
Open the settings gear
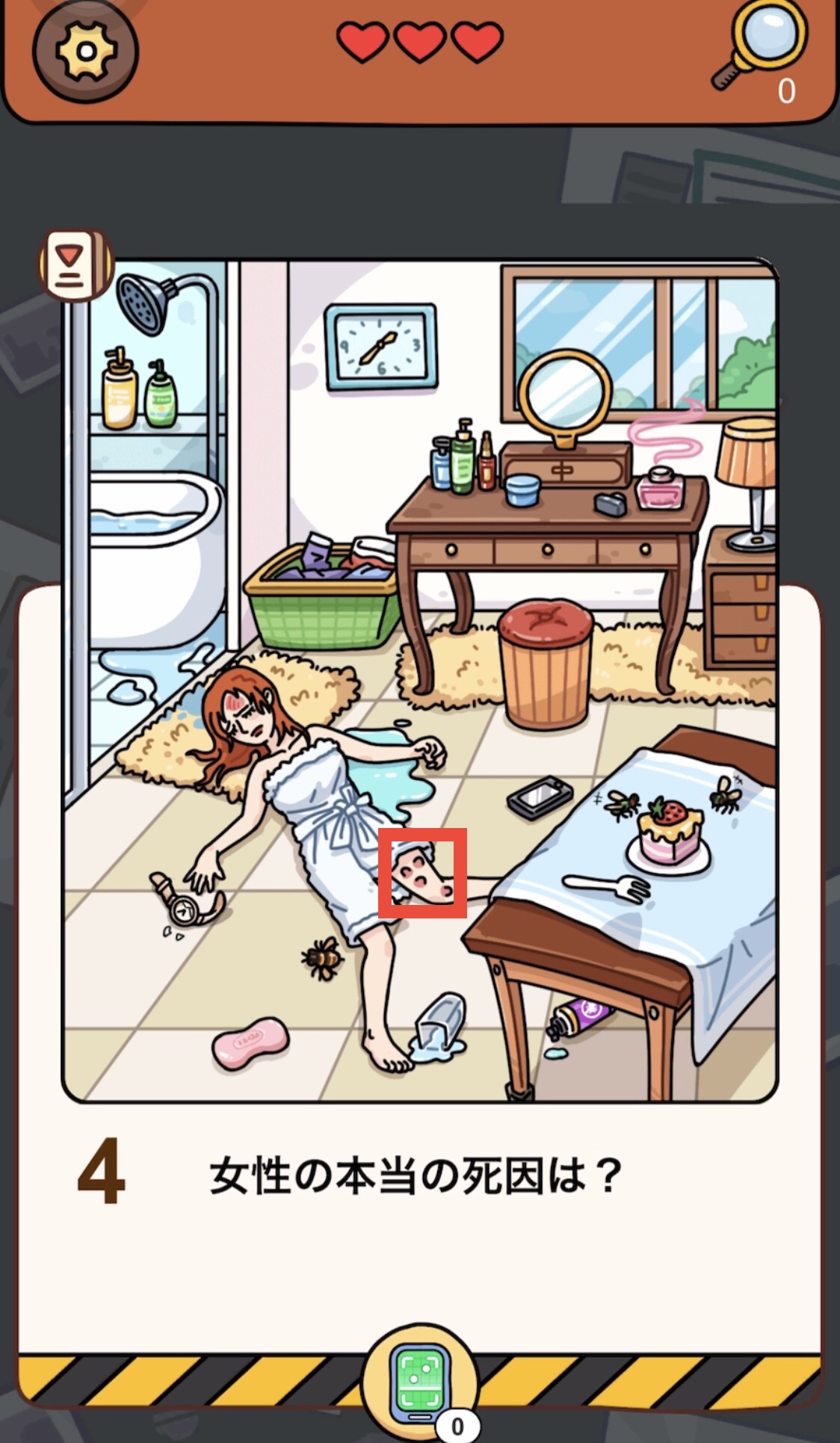coord(86,52)
